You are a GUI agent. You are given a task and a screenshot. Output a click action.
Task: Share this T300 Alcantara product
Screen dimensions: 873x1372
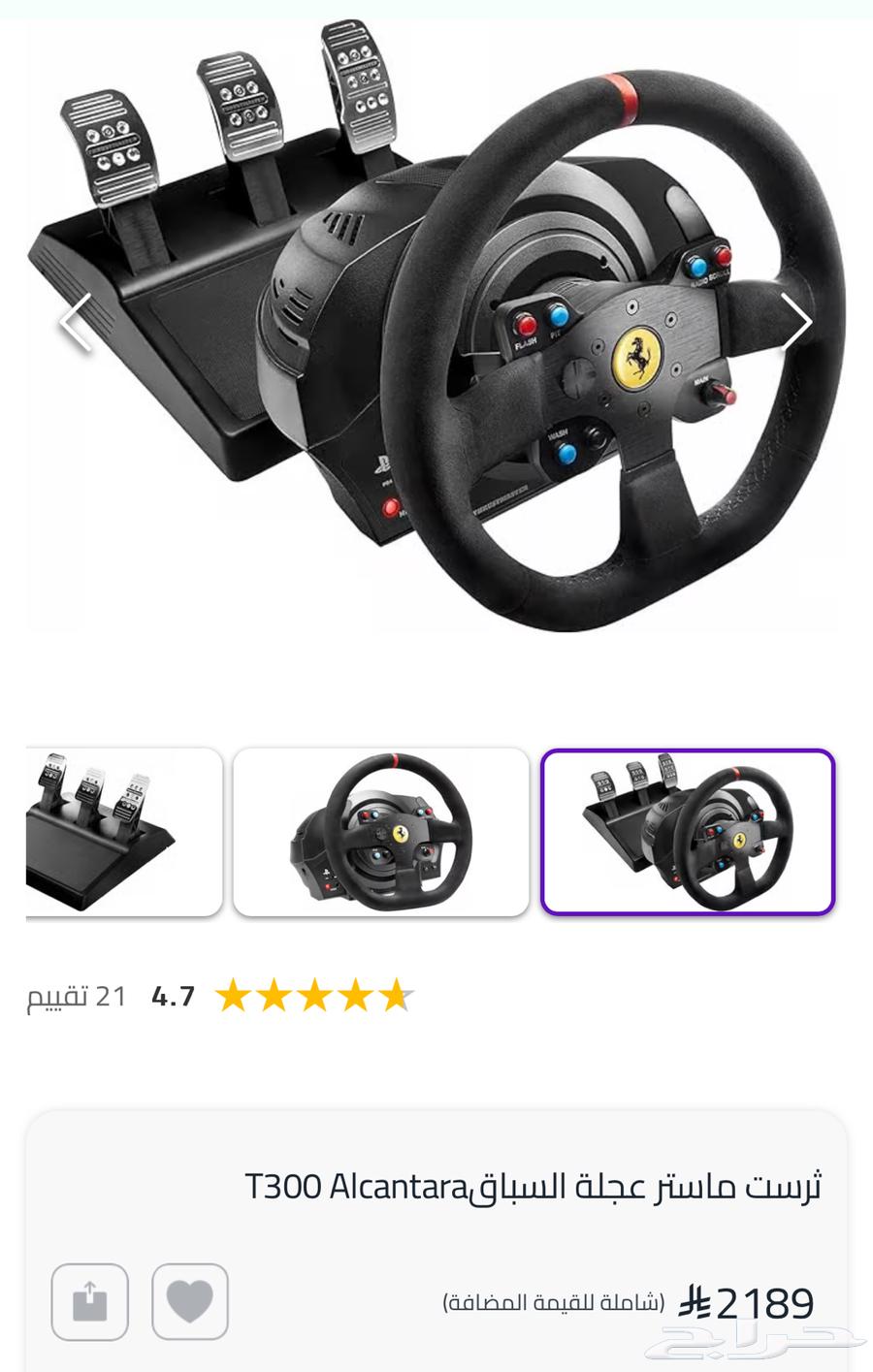click(x=89, y=1301)
